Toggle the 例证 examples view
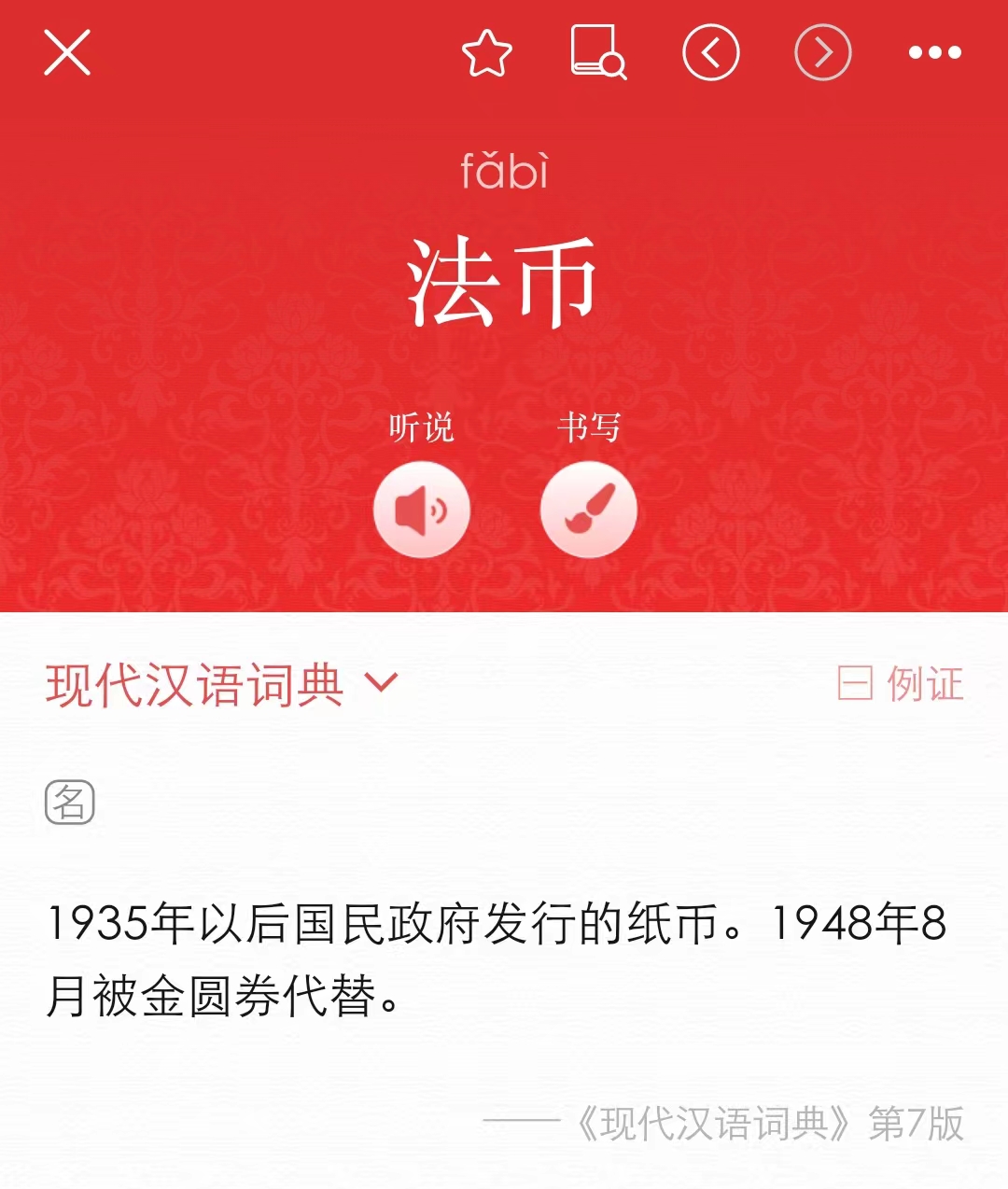 point(901,684)
